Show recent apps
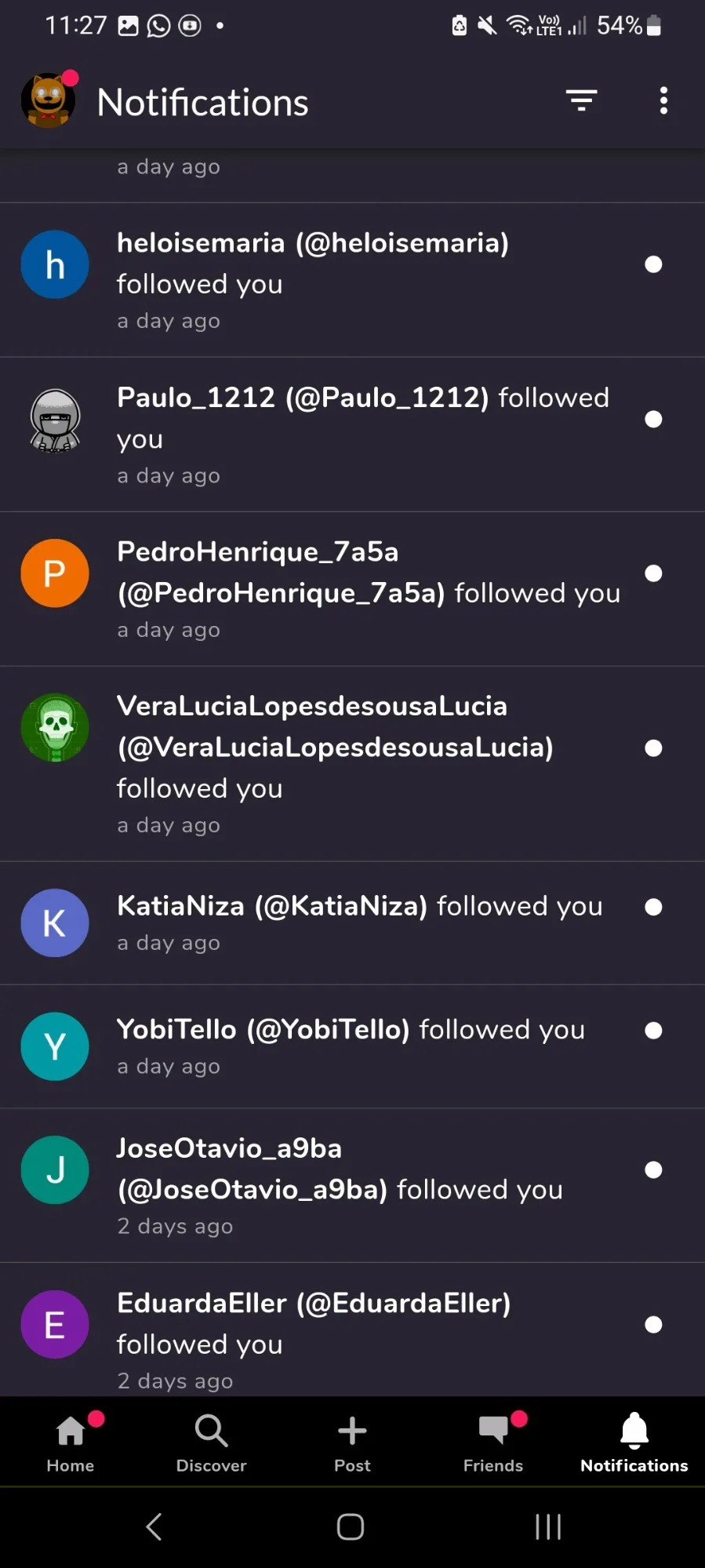 [x=547, y=1526]
